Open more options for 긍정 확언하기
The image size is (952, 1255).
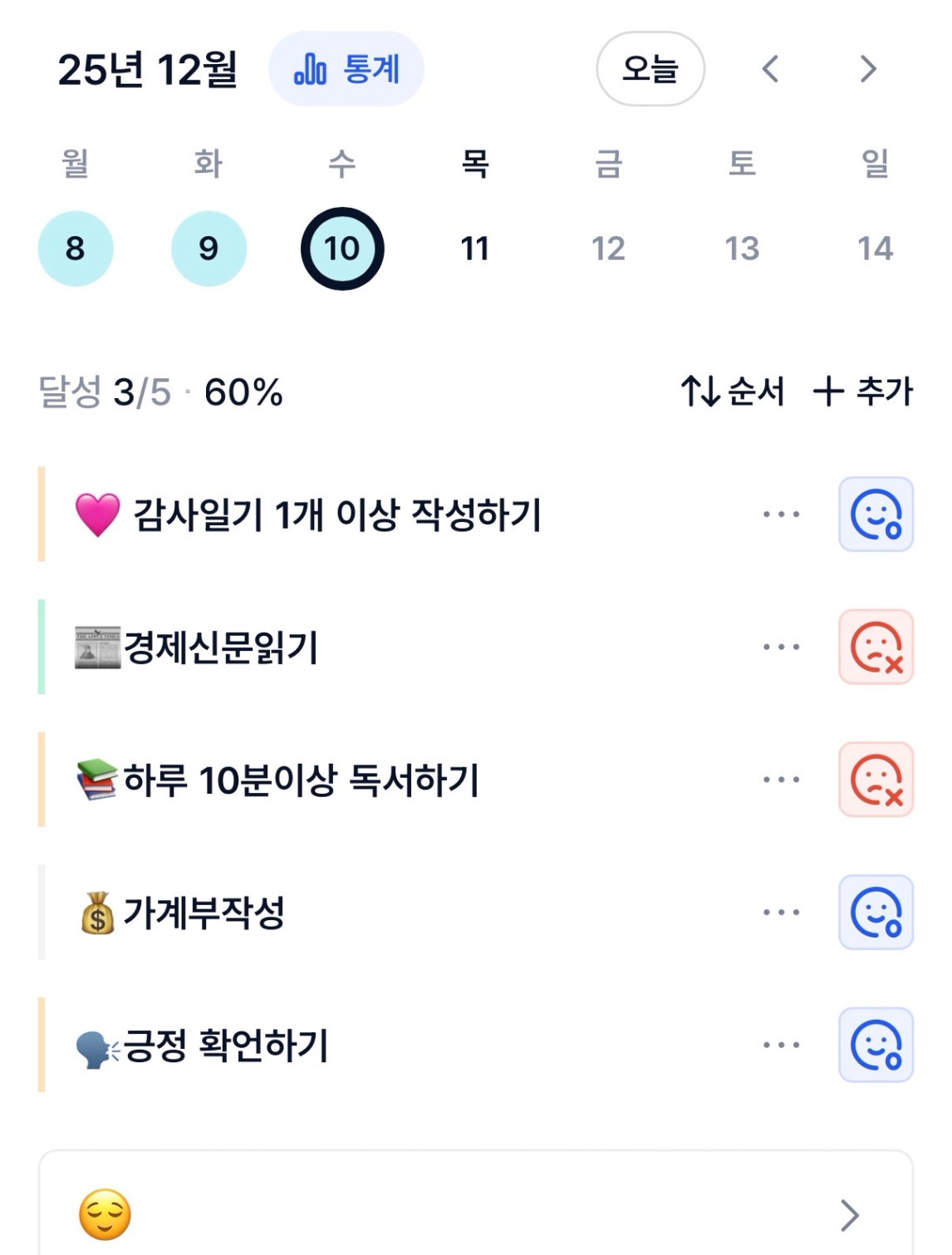pyautogui.click(x=782, y=1045)
